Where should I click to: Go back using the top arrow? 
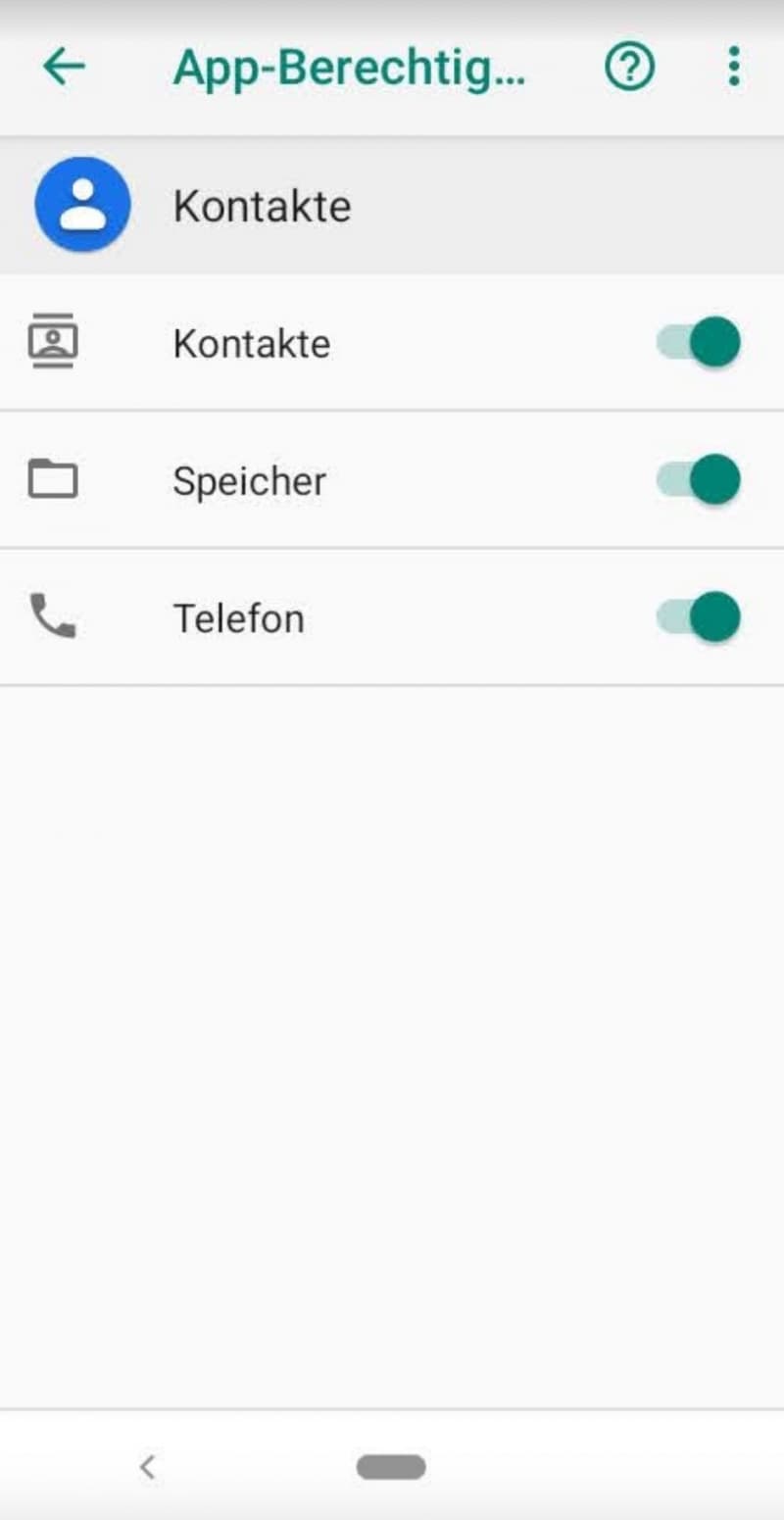click(65, 67)
